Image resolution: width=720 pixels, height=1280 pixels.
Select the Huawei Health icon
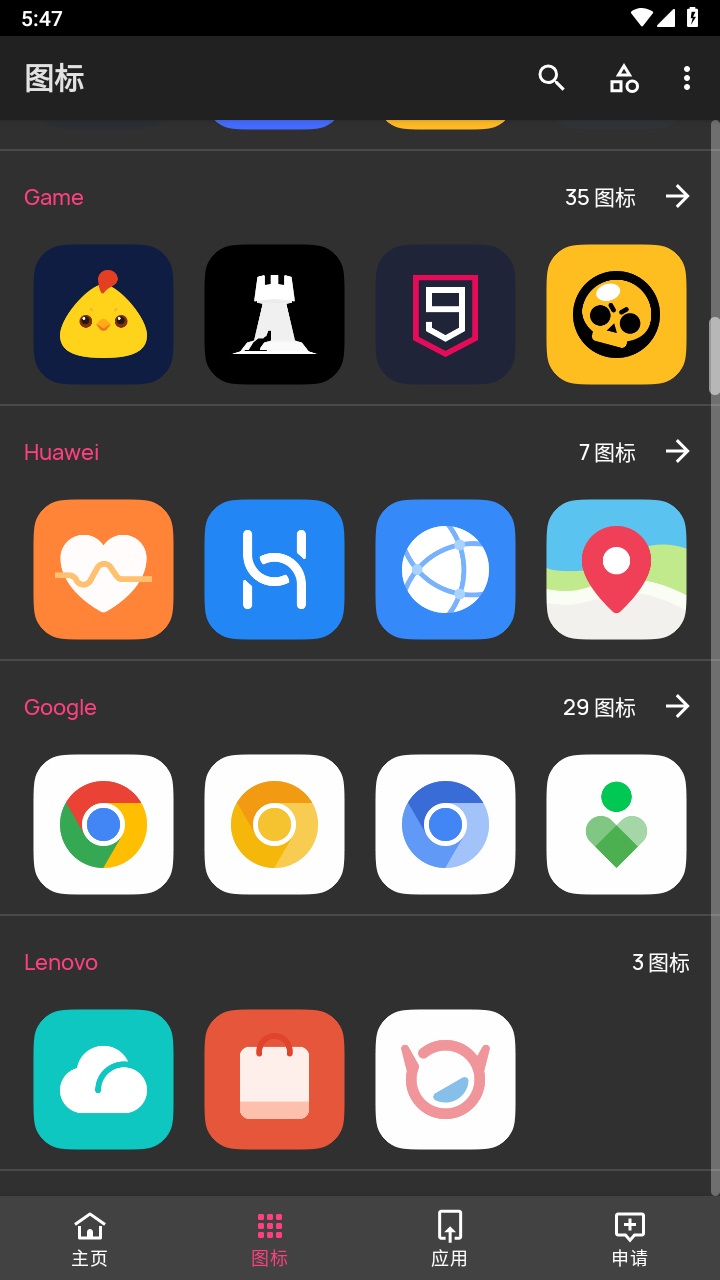click(x=103, y=569)
